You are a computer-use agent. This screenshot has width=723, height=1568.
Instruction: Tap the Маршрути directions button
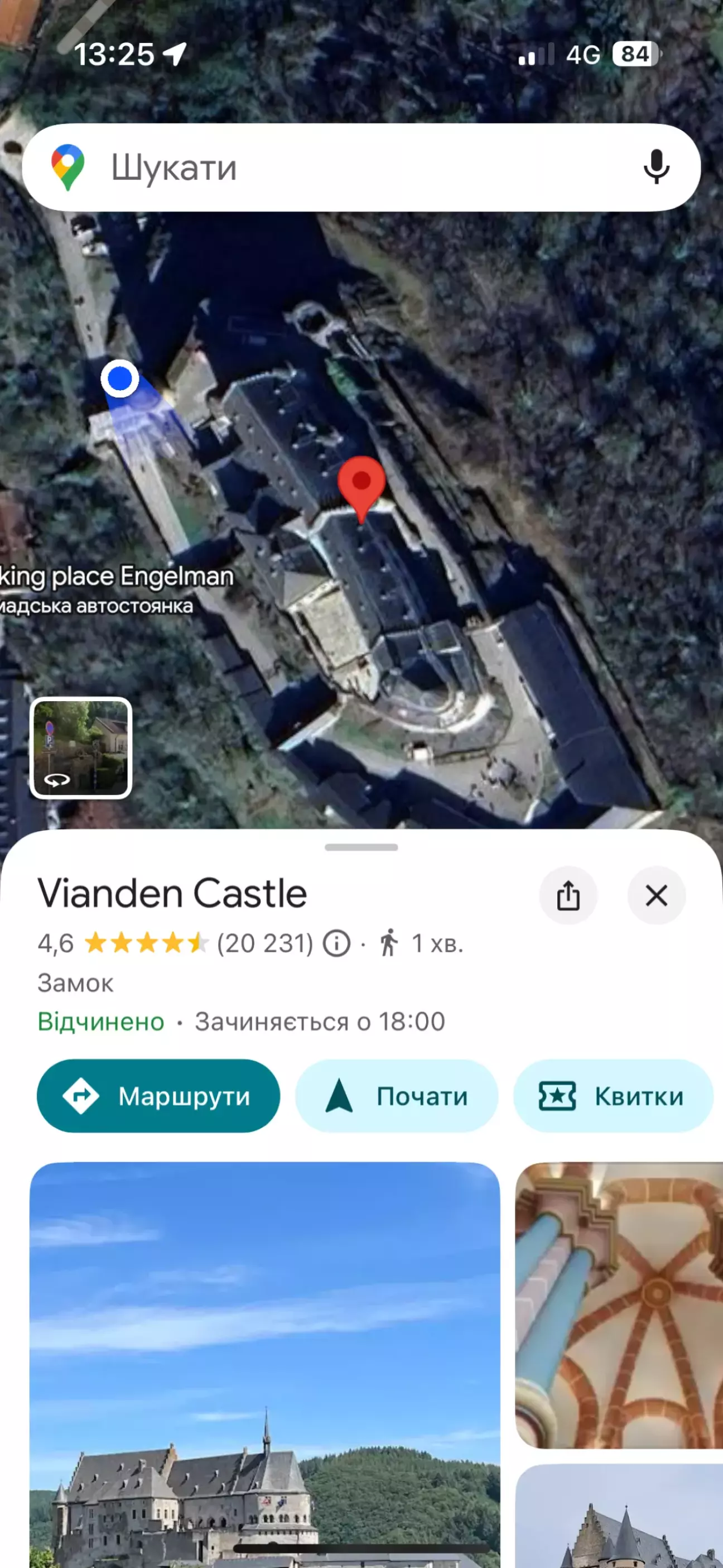point(158,1096)
